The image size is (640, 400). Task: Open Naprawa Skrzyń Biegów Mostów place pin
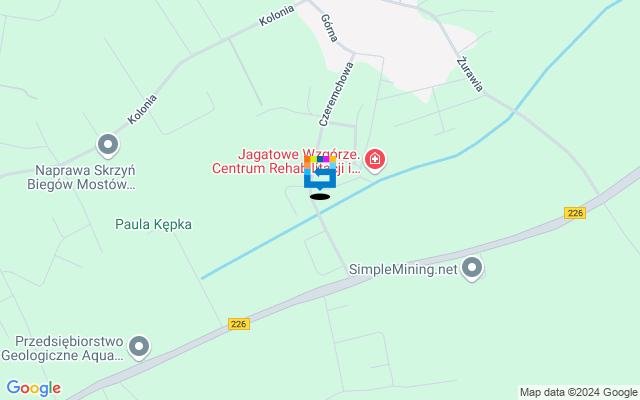[107, 145]
